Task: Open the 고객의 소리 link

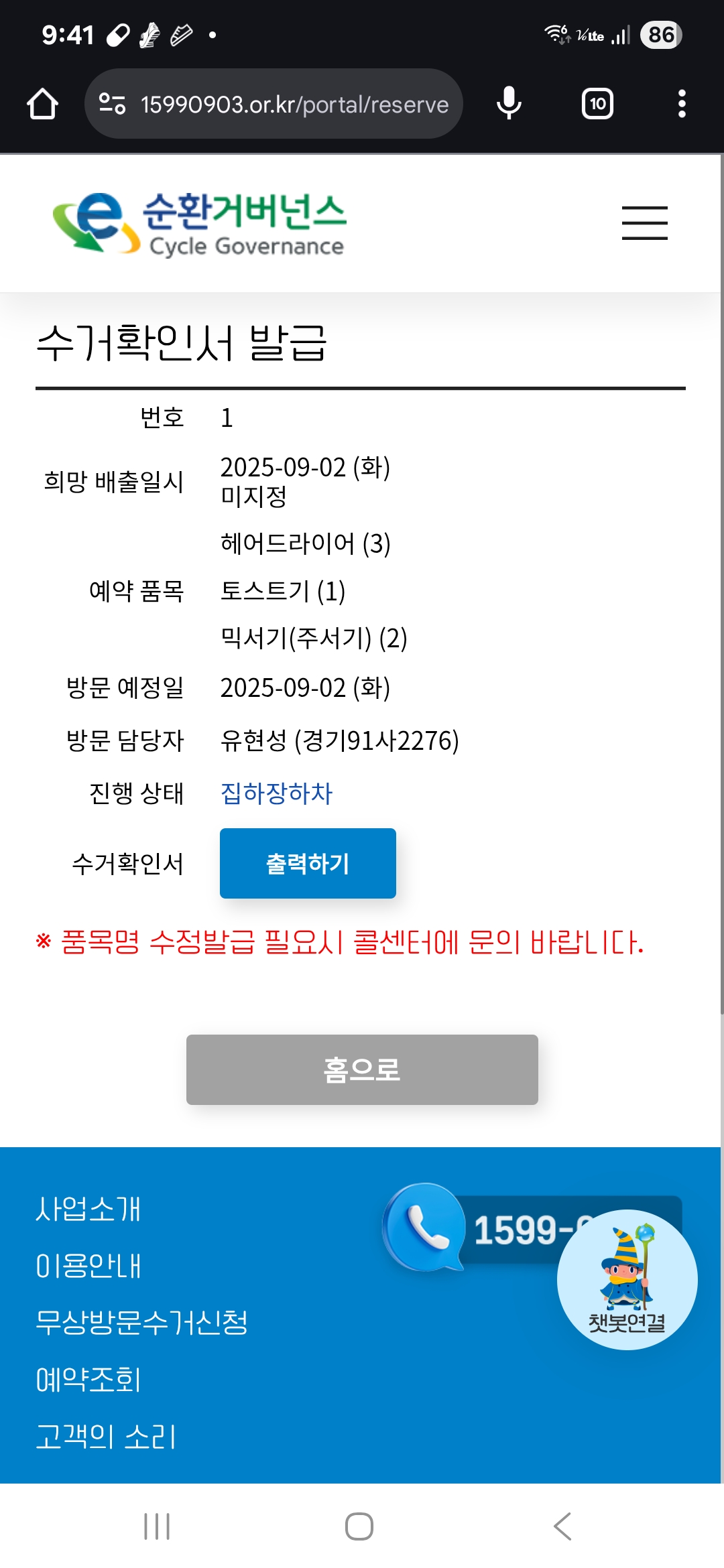Action: coord(105,1437)
